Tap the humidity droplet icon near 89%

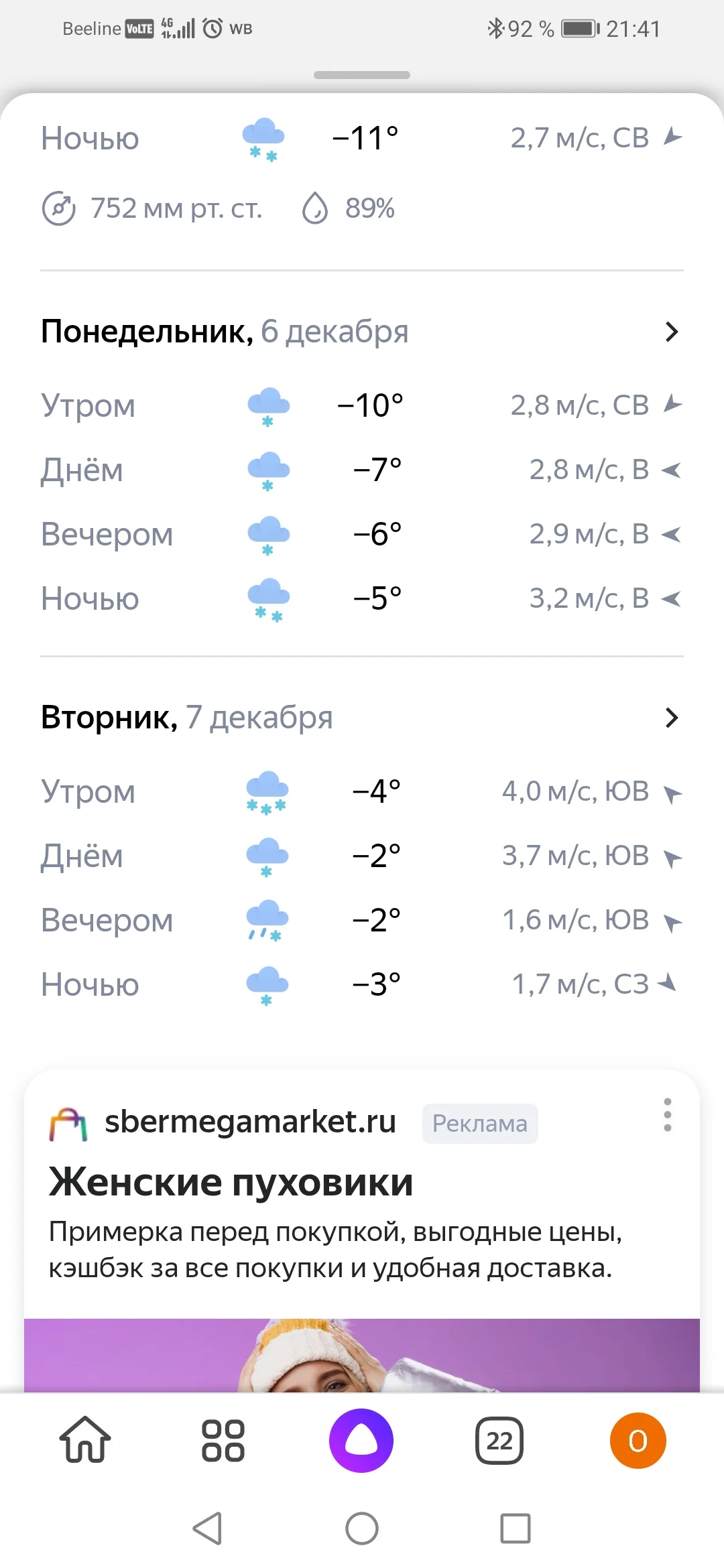(x=315, y=208)
